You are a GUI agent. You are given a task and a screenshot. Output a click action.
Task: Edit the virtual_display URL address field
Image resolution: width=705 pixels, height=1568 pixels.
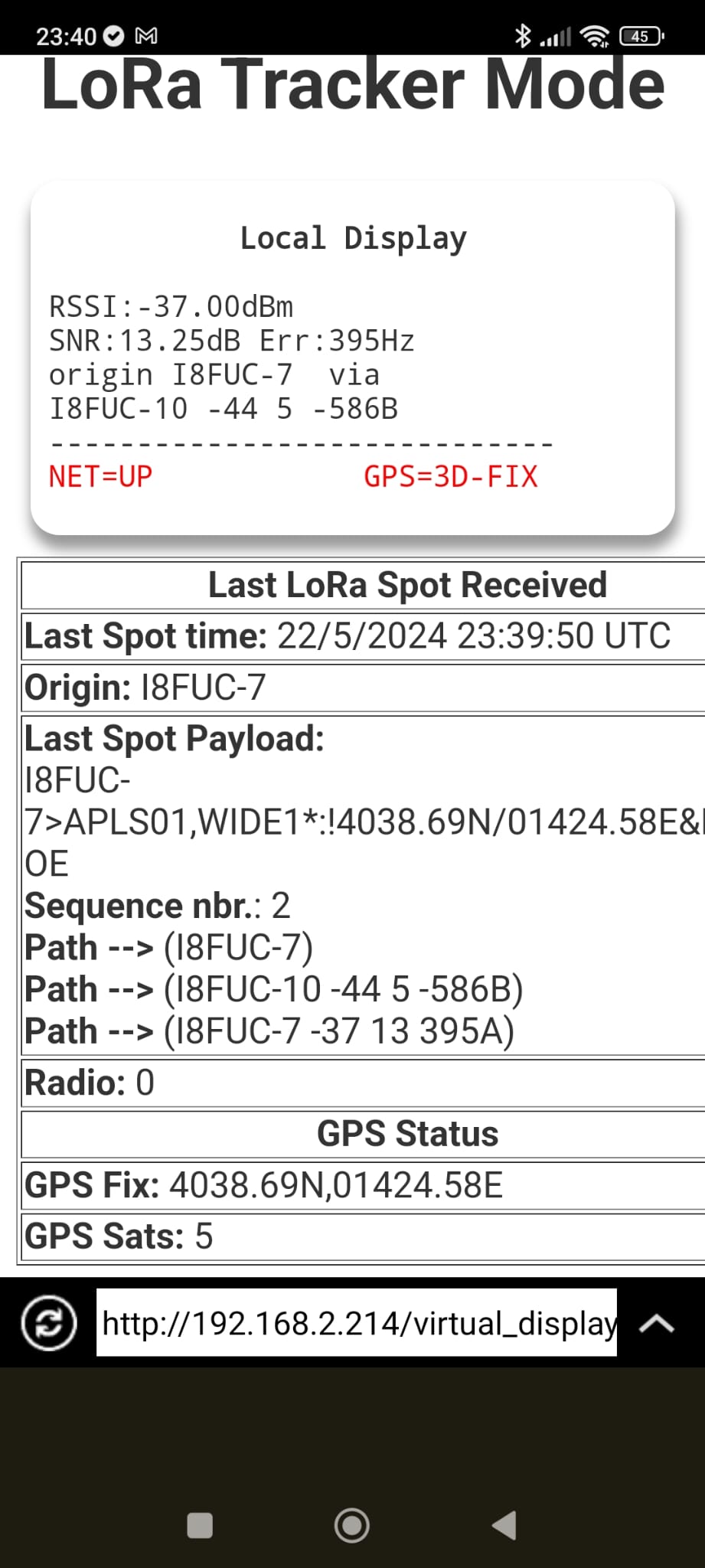[357, 1322]
